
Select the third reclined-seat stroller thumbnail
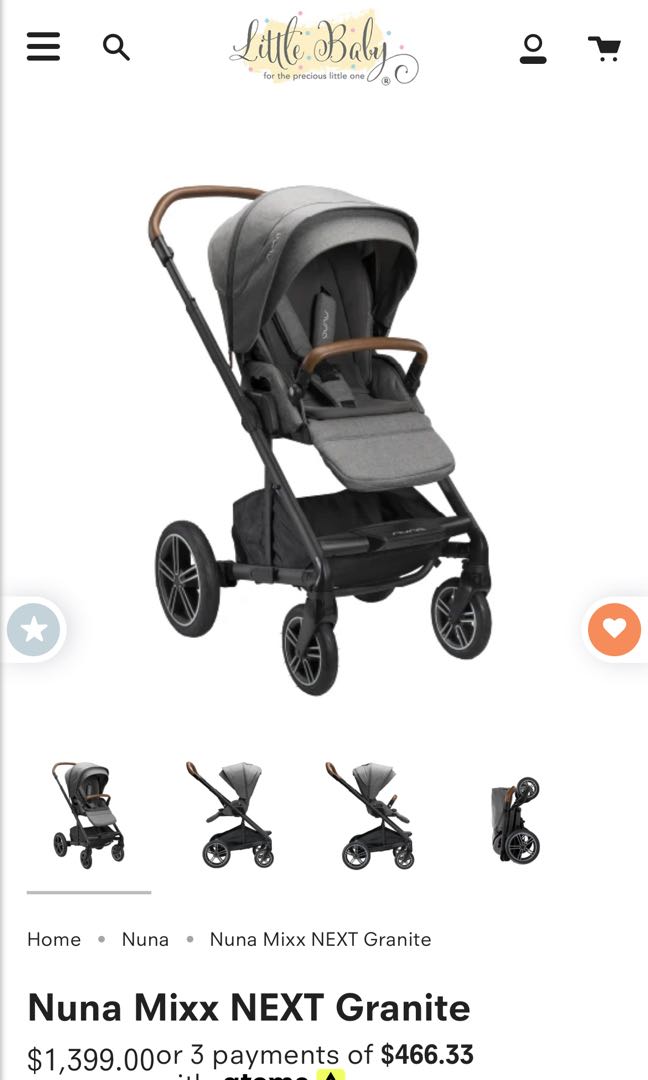coord(370,815)
